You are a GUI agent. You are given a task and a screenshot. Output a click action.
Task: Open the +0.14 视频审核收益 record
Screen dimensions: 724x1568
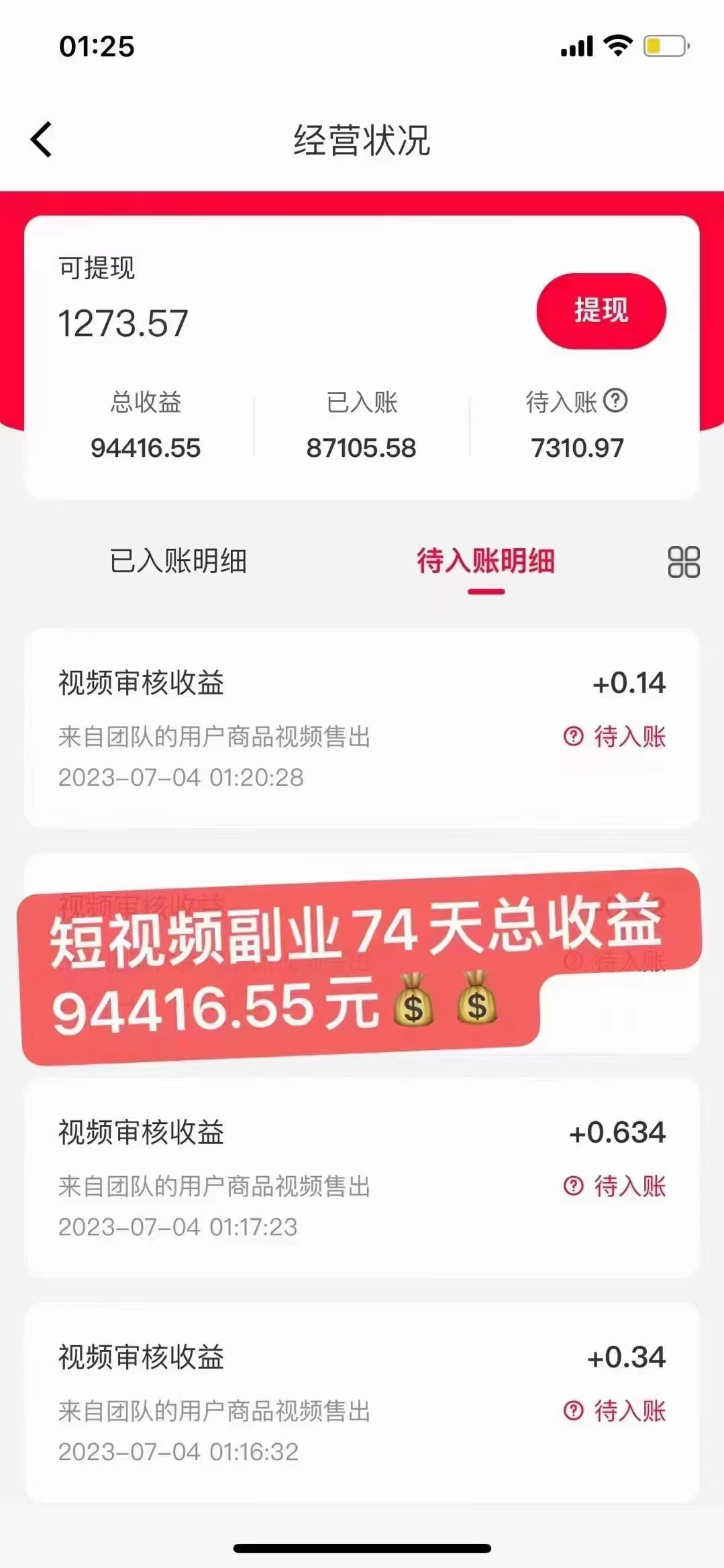362,728
